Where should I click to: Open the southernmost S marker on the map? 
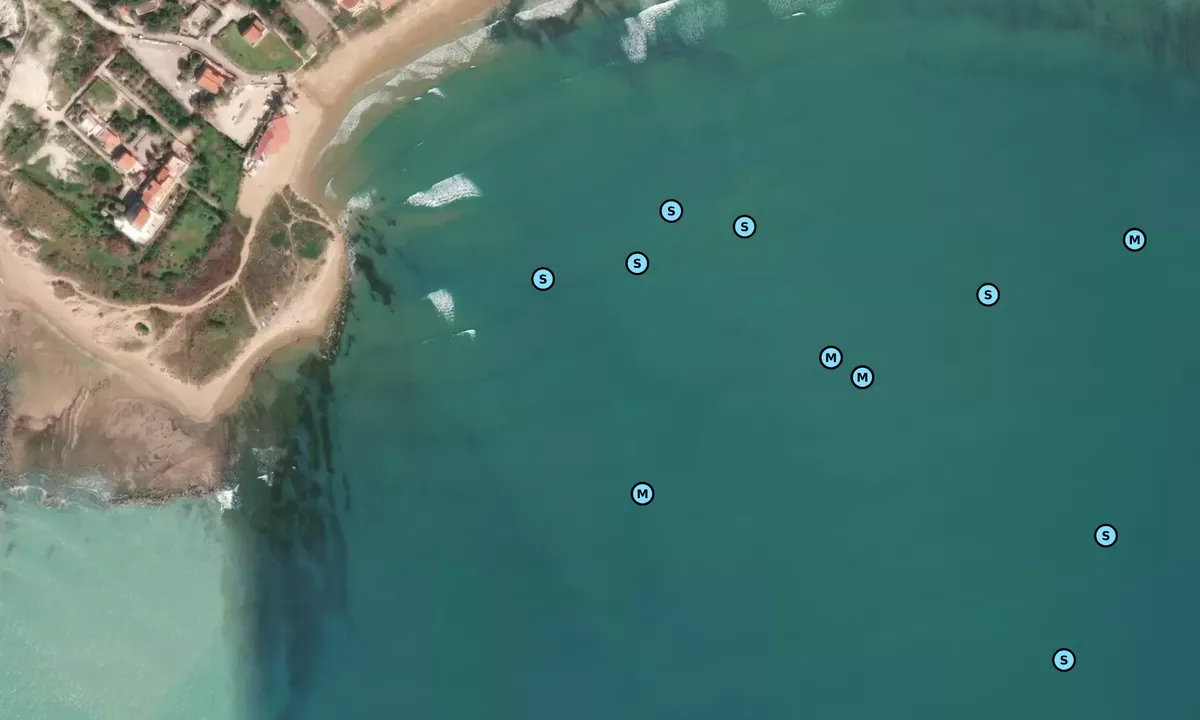tap(1064, 660)
